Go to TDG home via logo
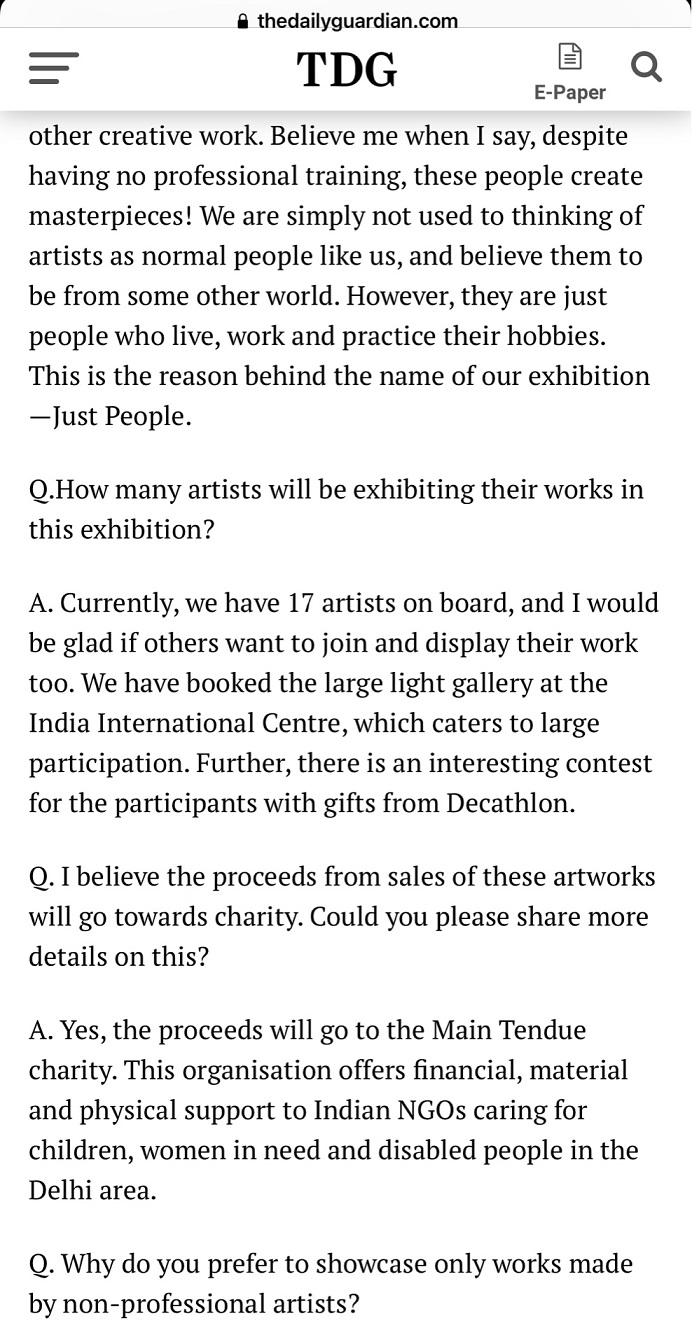The width and height of the screenshot is (692, 1344). 346,69
